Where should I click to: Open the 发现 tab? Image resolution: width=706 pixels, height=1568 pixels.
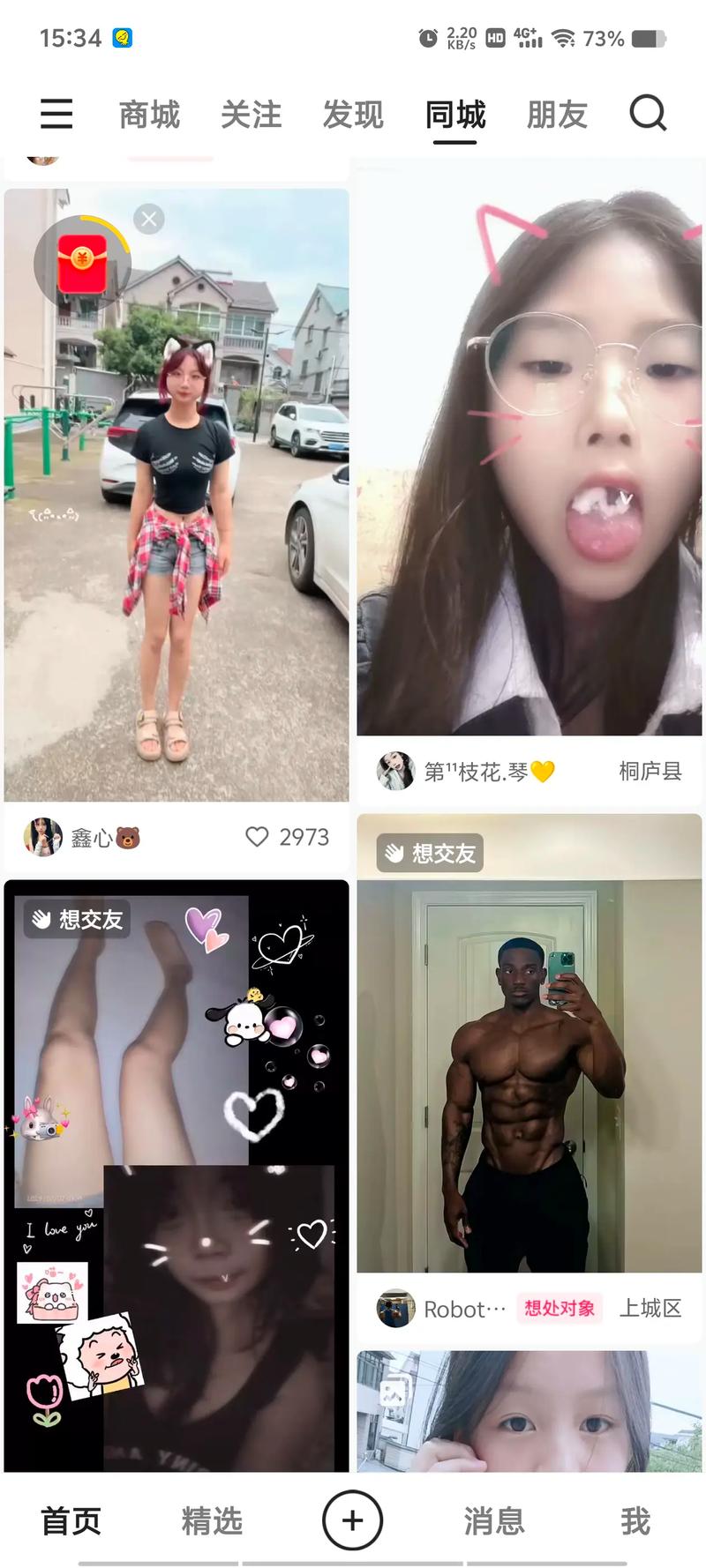point(353,115)
